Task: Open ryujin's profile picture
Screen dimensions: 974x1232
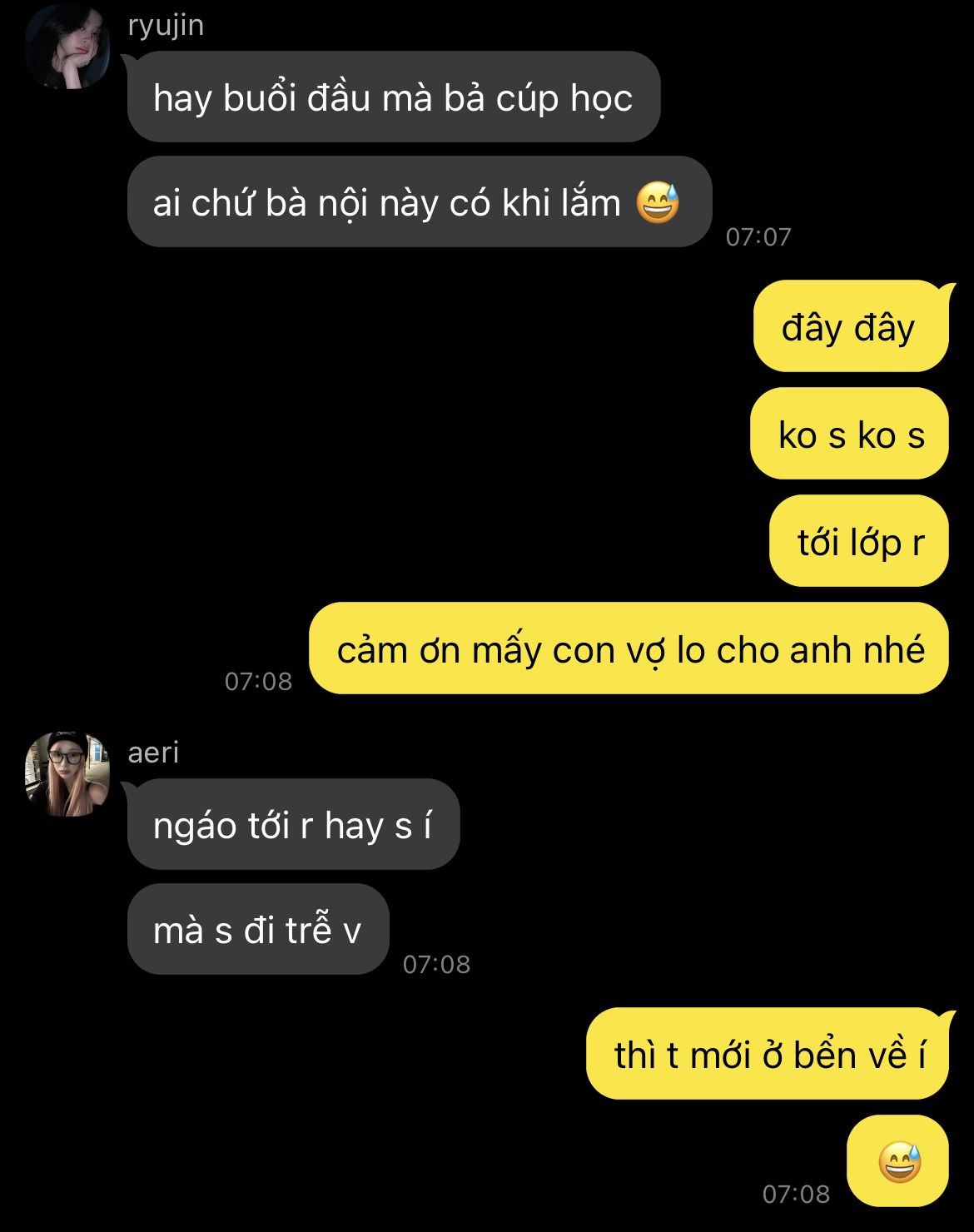Action: (x=67, y=47)
